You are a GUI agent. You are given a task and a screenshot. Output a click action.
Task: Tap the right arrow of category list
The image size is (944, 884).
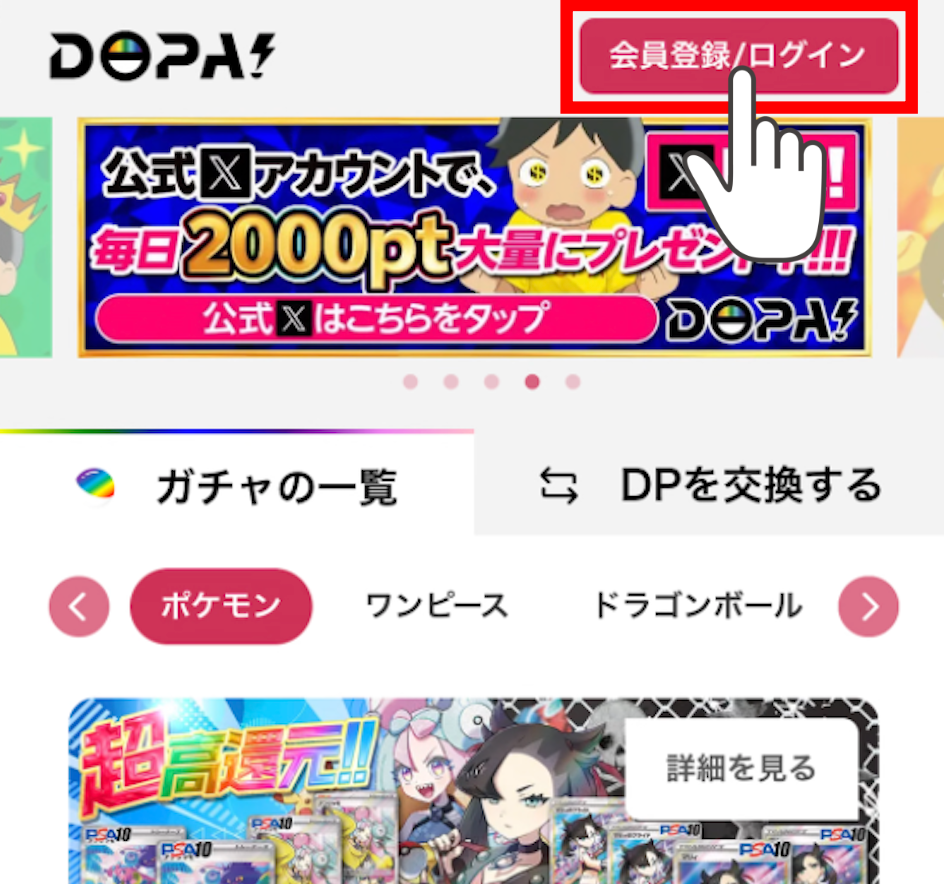click(x=868, y=606)
